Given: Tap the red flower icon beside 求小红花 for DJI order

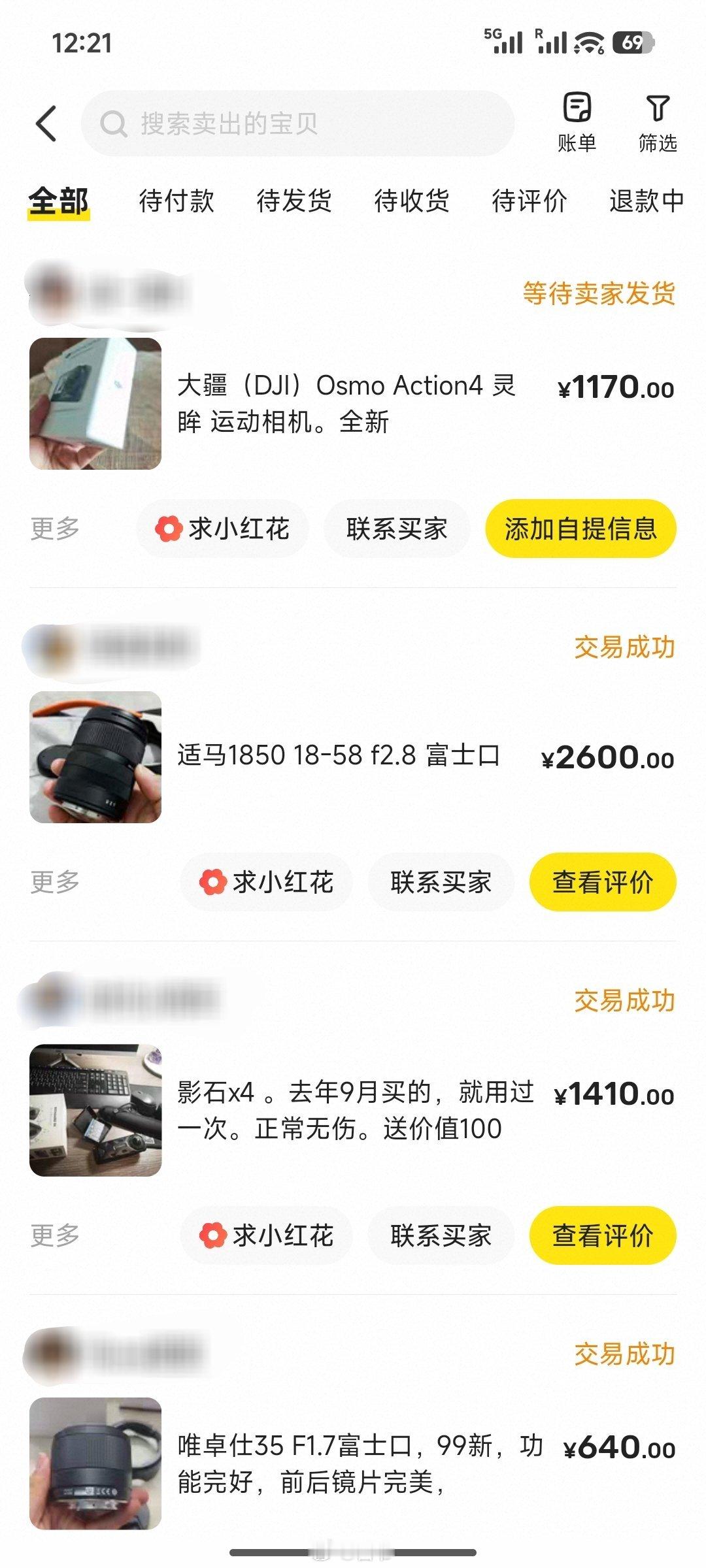Looking at the screenshot, I should click(169, 528).
